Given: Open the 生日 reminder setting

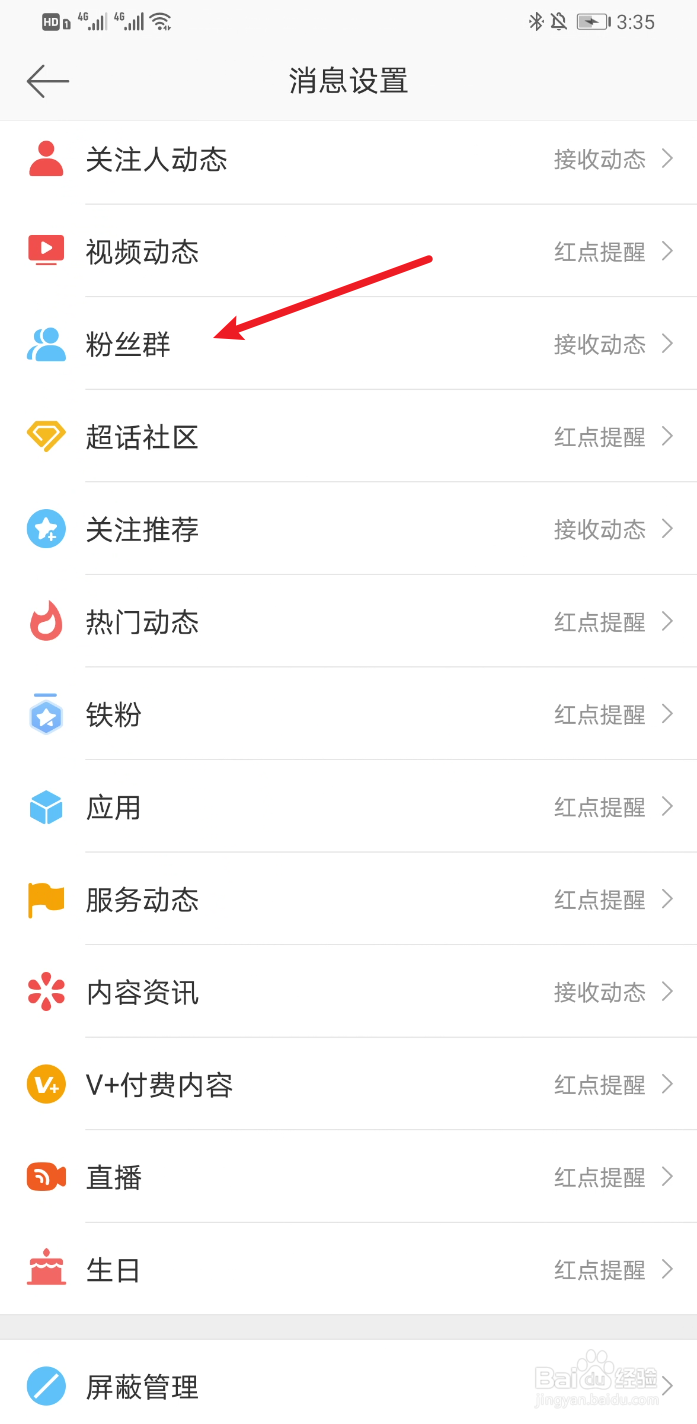Looking at the screenshot, I should pyautogui.click(x=348, y=1269).
